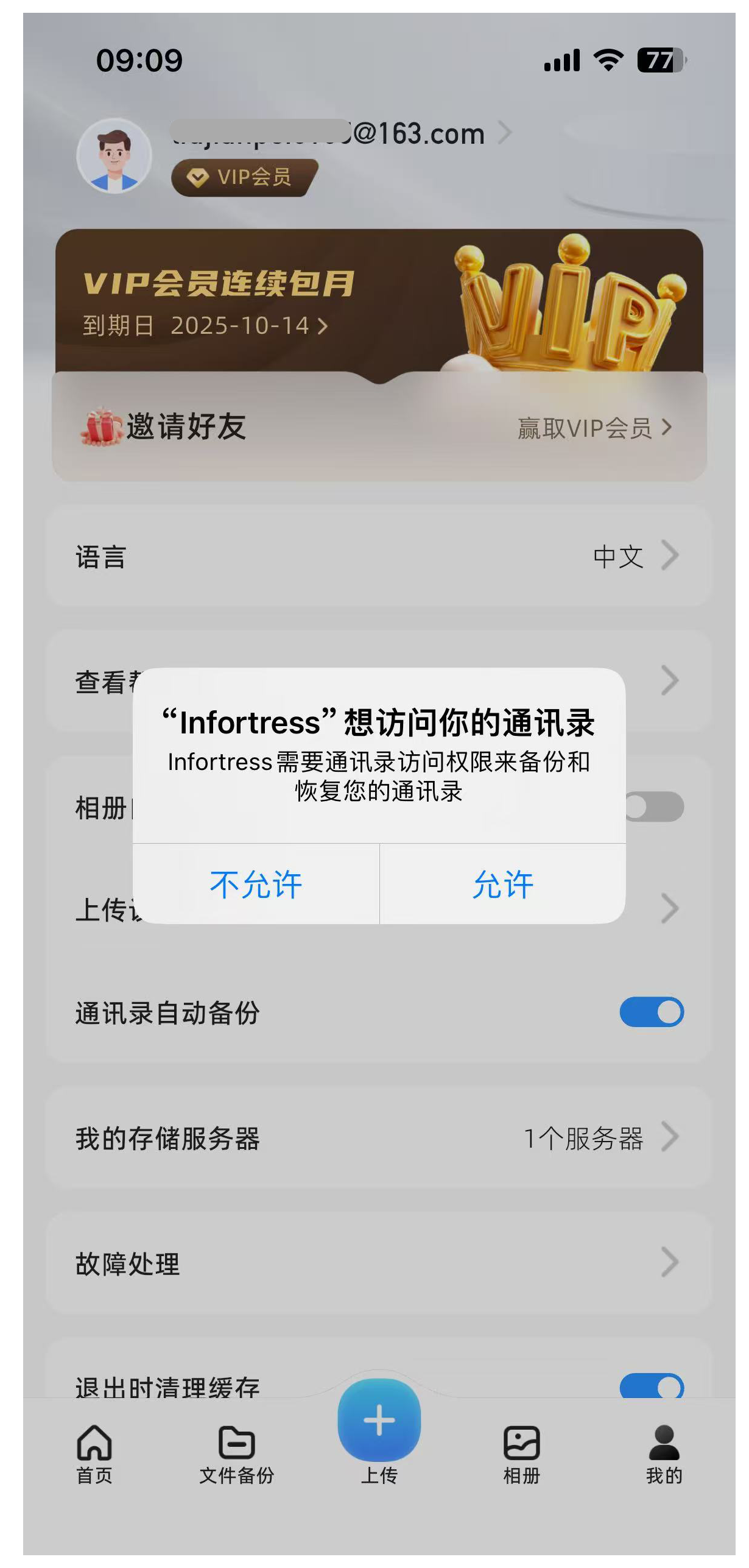Screen dimensions: 749x1568
Task: Switch to the 首页 tab
Action: pyautogui.click(x=94, y=1453)
